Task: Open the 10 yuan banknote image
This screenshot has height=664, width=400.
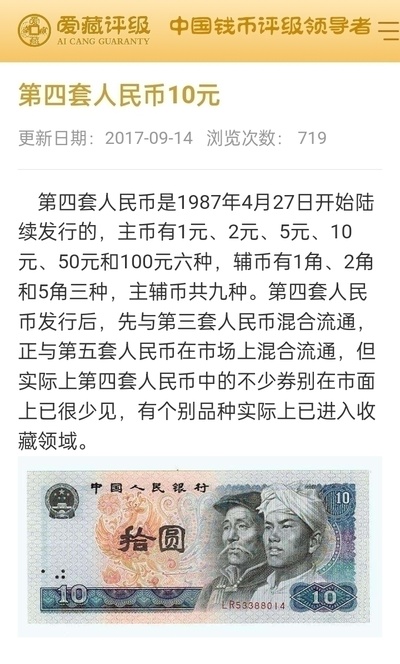Action: [x=200, y=547]
